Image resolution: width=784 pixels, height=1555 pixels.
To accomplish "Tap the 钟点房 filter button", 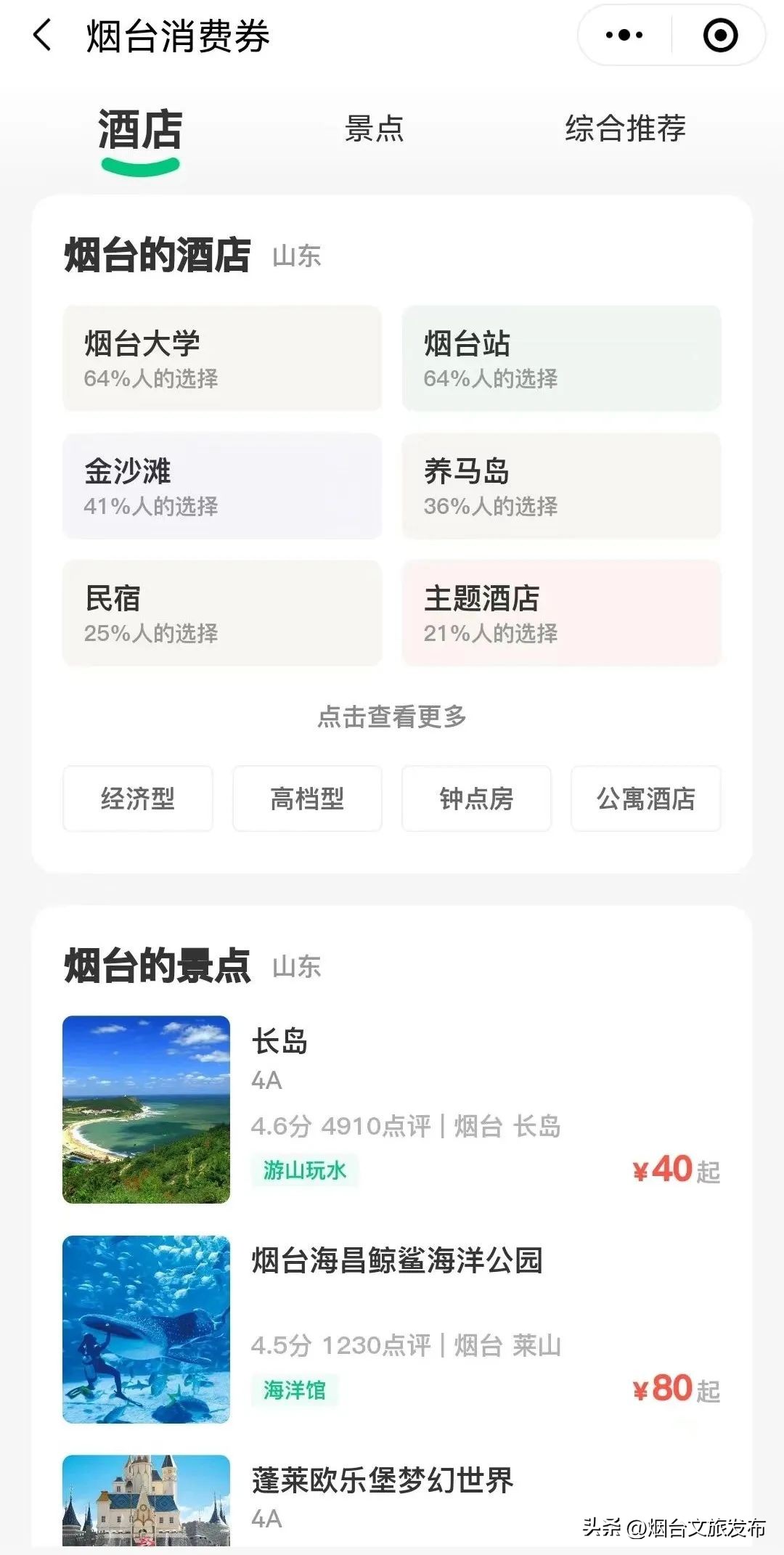I will click(475, 799).
